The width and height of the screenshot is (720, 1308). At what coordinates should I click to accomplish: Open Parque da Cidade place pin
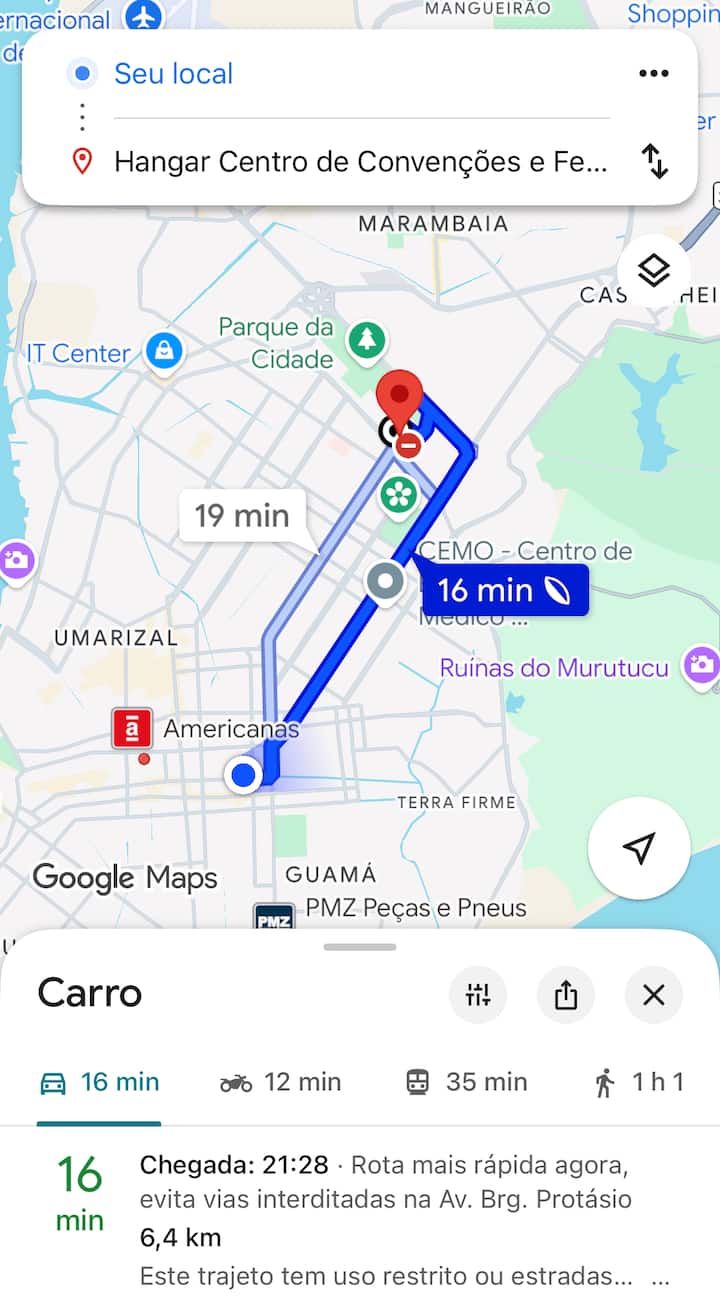click(x=367, y=341)
